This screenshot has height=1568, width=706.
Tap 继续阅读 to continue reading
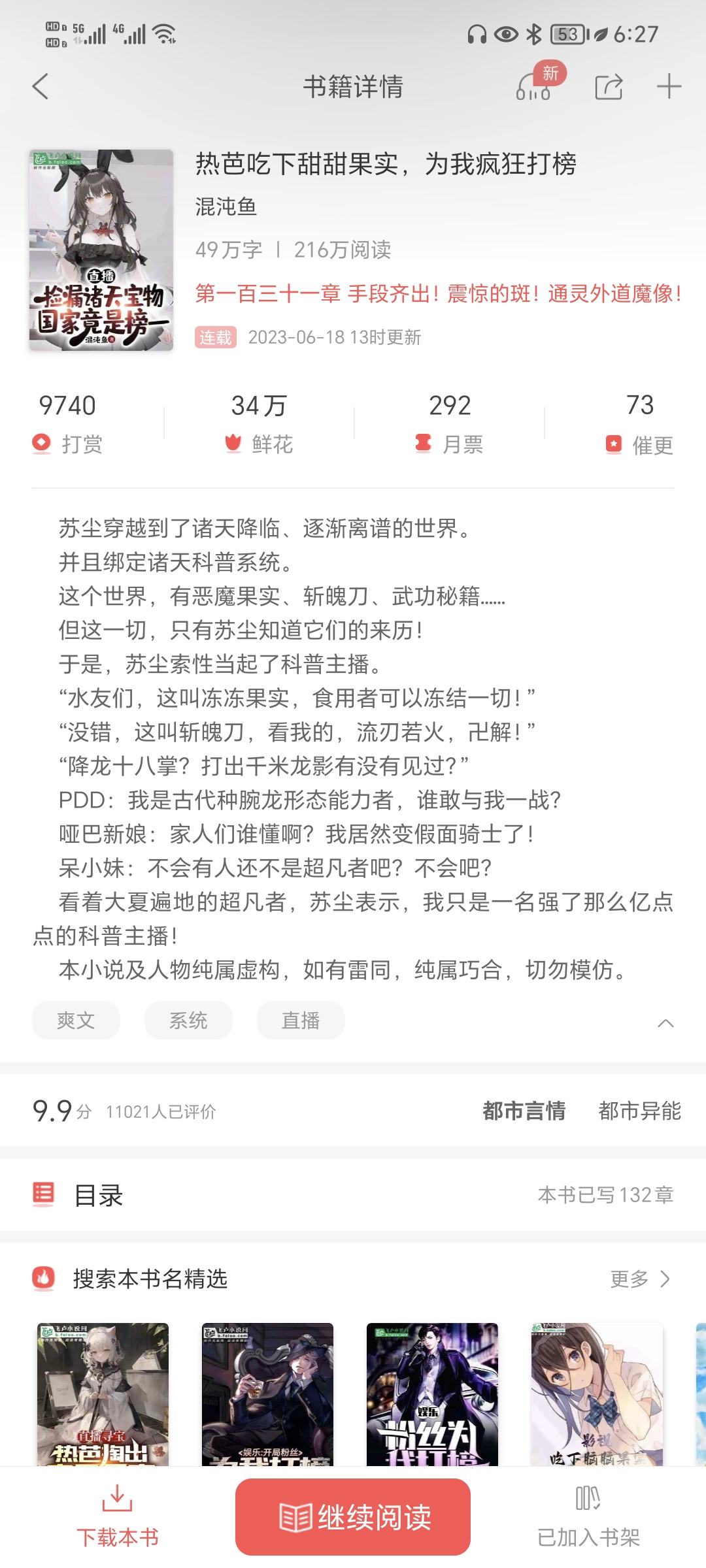(353, 1516)
